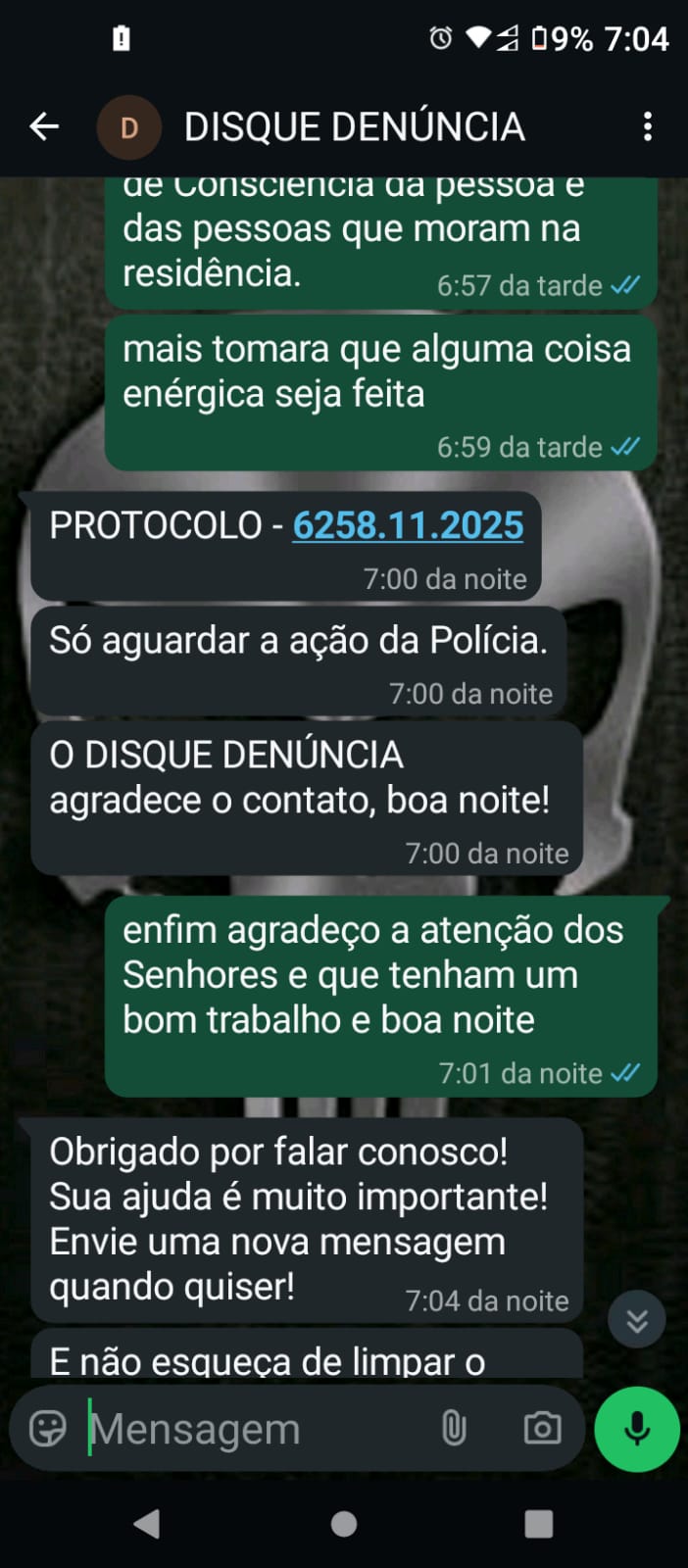Open the chat overflow menu
Image resolution: width=688 pixels, height=1568 pixels.
coord(647,126)
